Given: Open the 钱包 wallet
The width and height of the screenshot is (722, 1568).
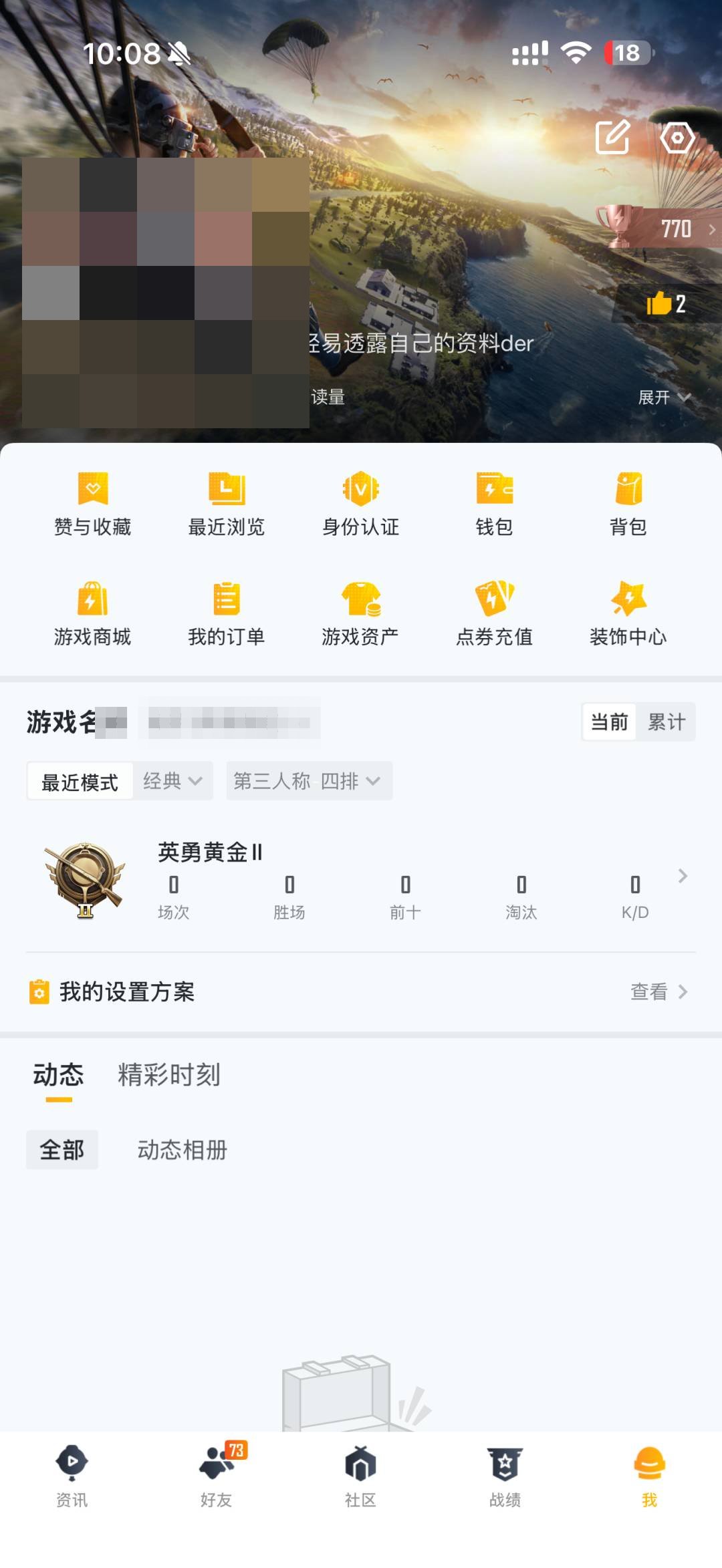Looking at the screenshot, I should point(494,504).
